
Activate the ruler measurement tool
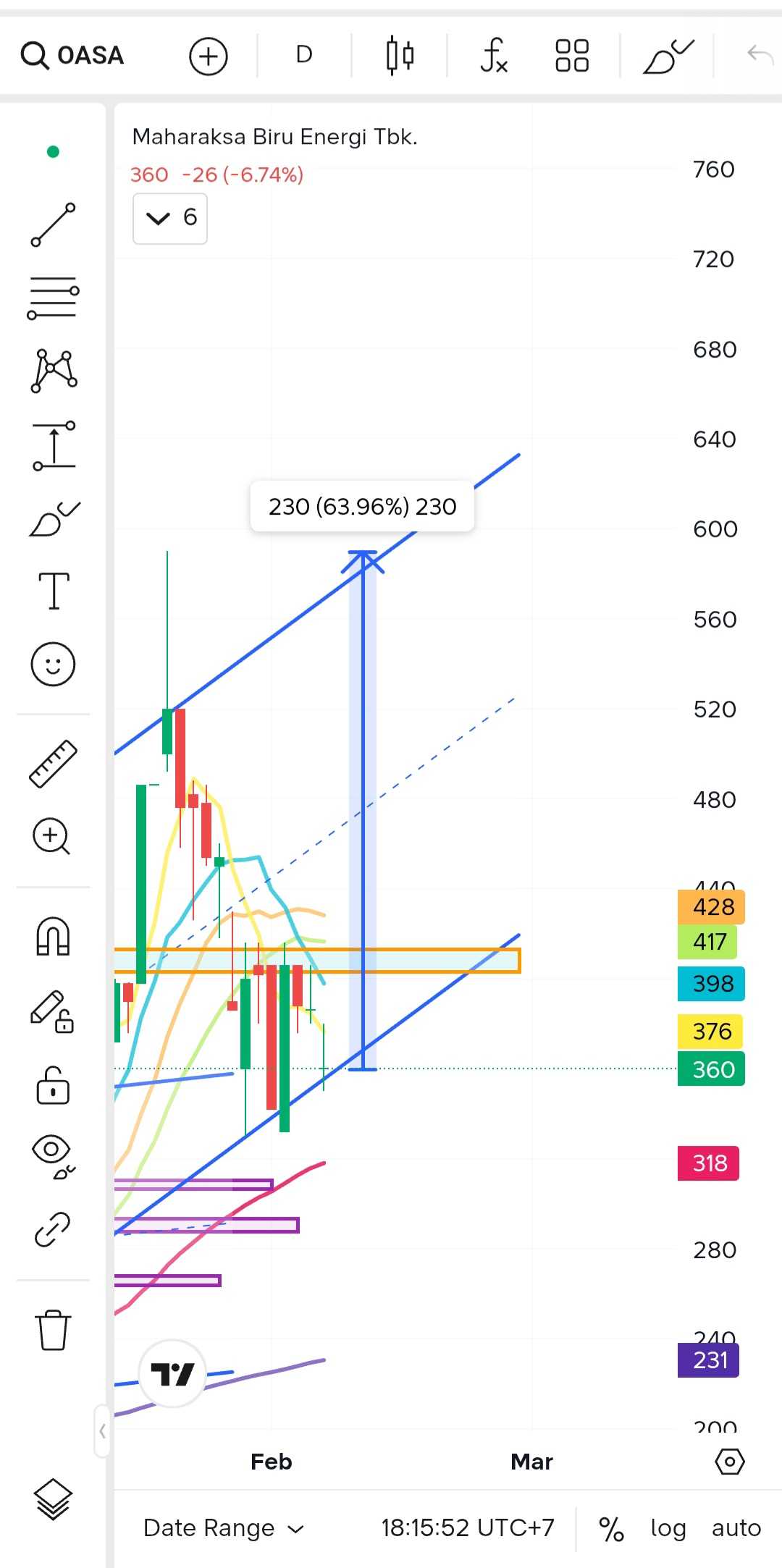pyautogui.click(x=53, y=763)
